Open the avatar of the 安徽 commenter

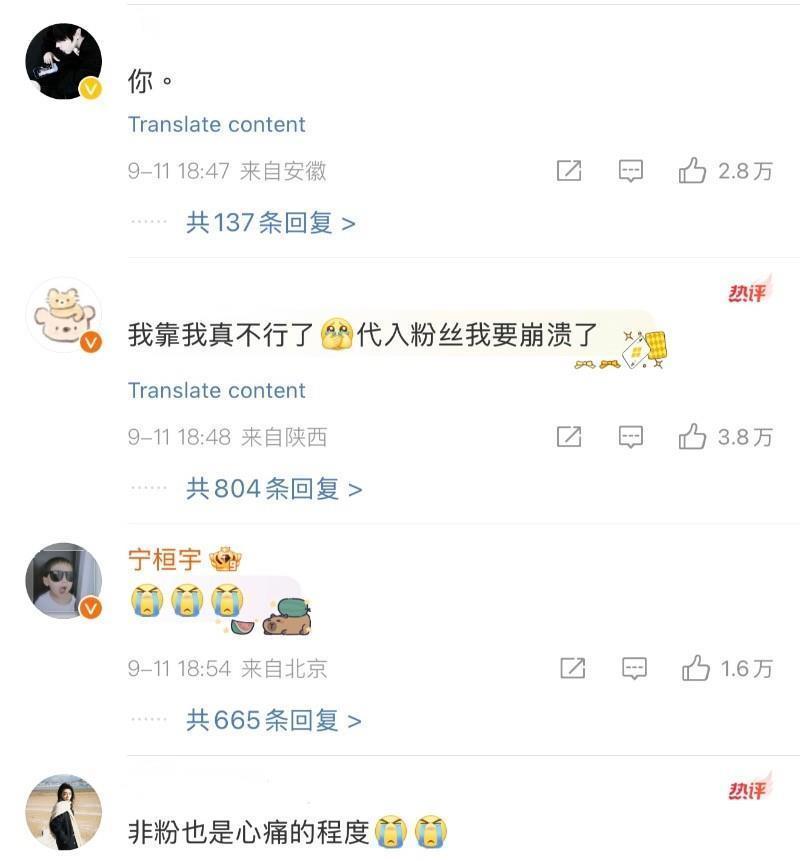tap(63, 61)
